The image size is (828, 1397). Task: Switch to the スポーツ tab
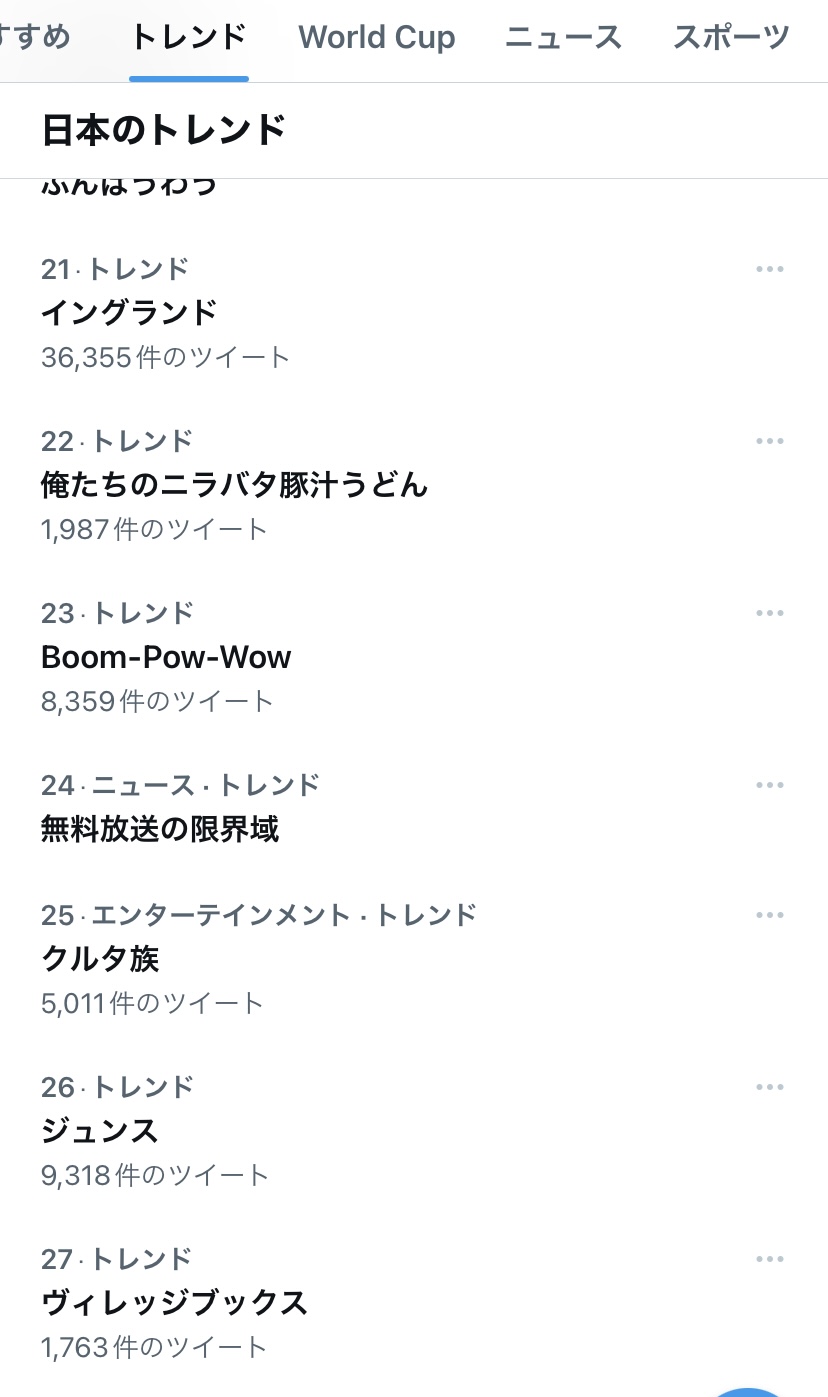(731, 38)
